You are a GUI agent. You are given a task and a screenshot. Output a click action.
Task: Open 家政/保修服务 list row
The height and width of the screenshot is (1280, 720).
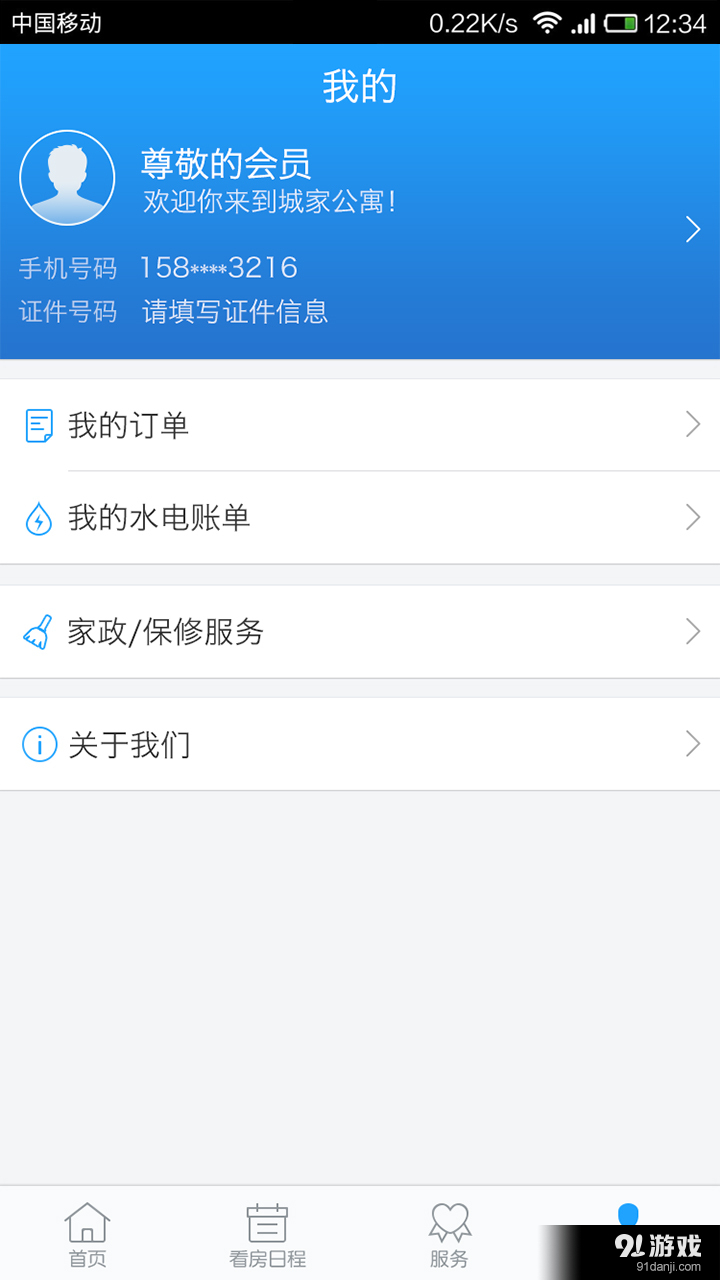[x=360, y=631]
